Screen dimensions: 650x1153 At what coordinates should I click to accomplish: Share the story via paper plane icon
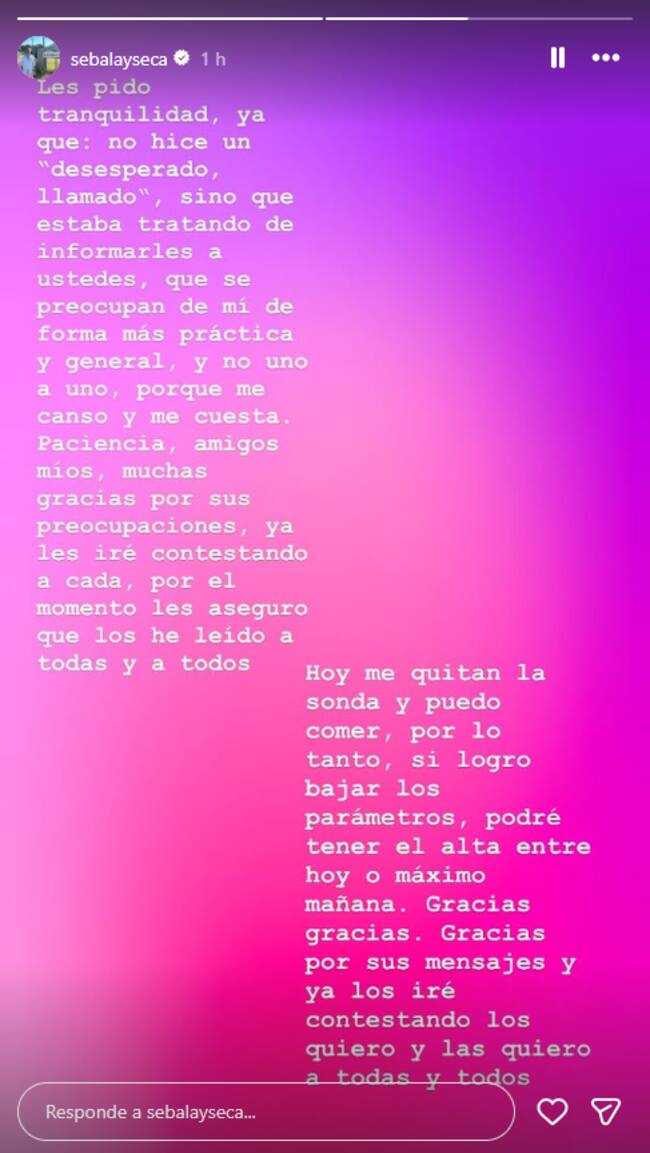click(x=606, y=1111)
